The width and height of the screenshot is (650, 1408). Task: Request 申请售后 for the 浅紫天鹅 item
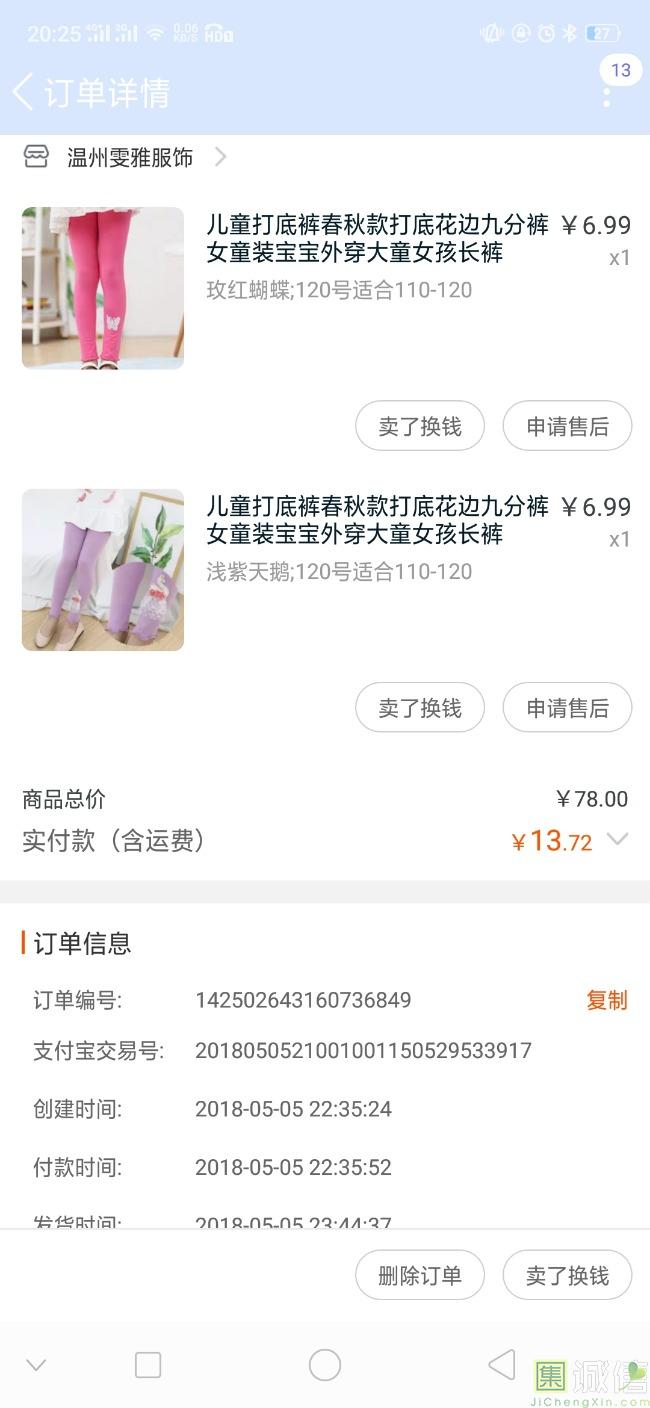(x=567, y=708)
